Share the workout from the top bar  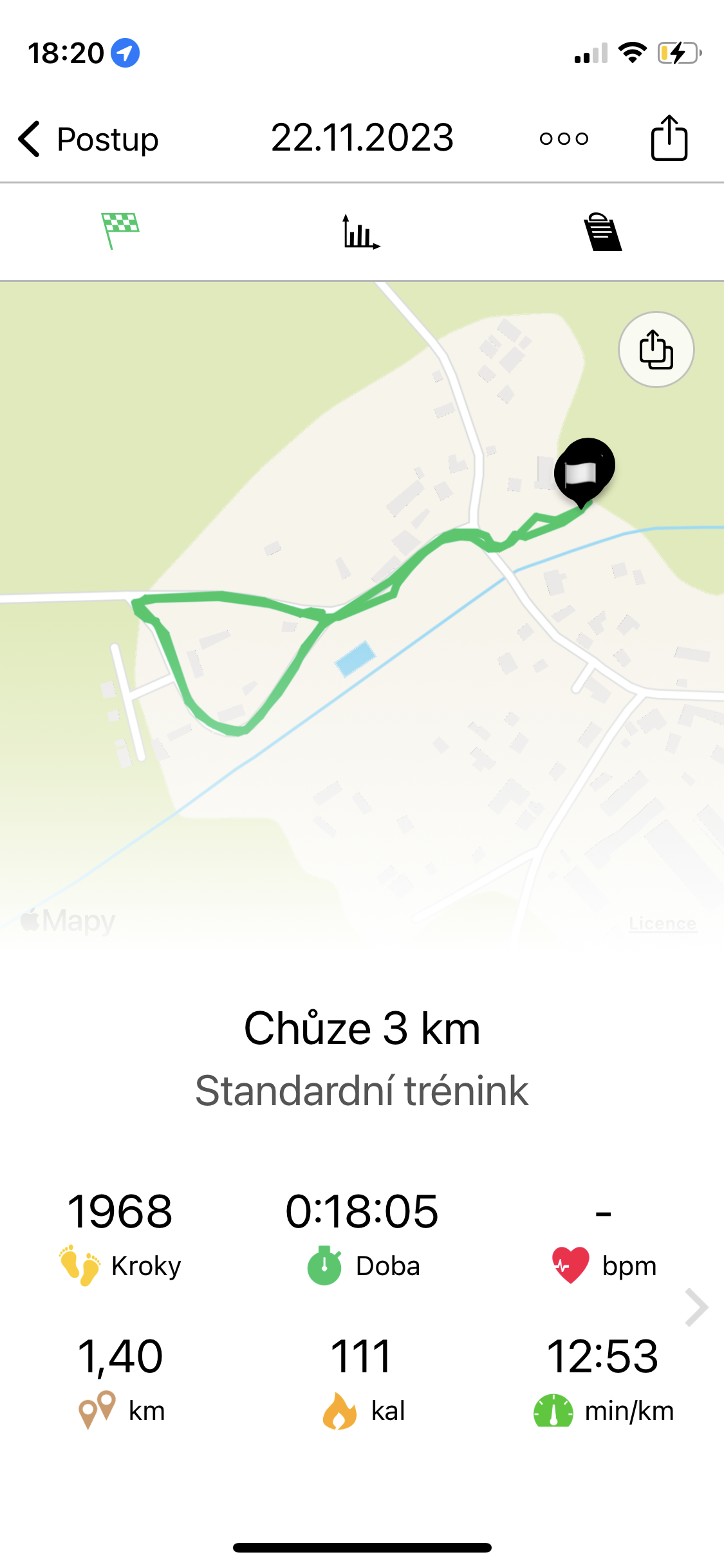pos(669,138)
